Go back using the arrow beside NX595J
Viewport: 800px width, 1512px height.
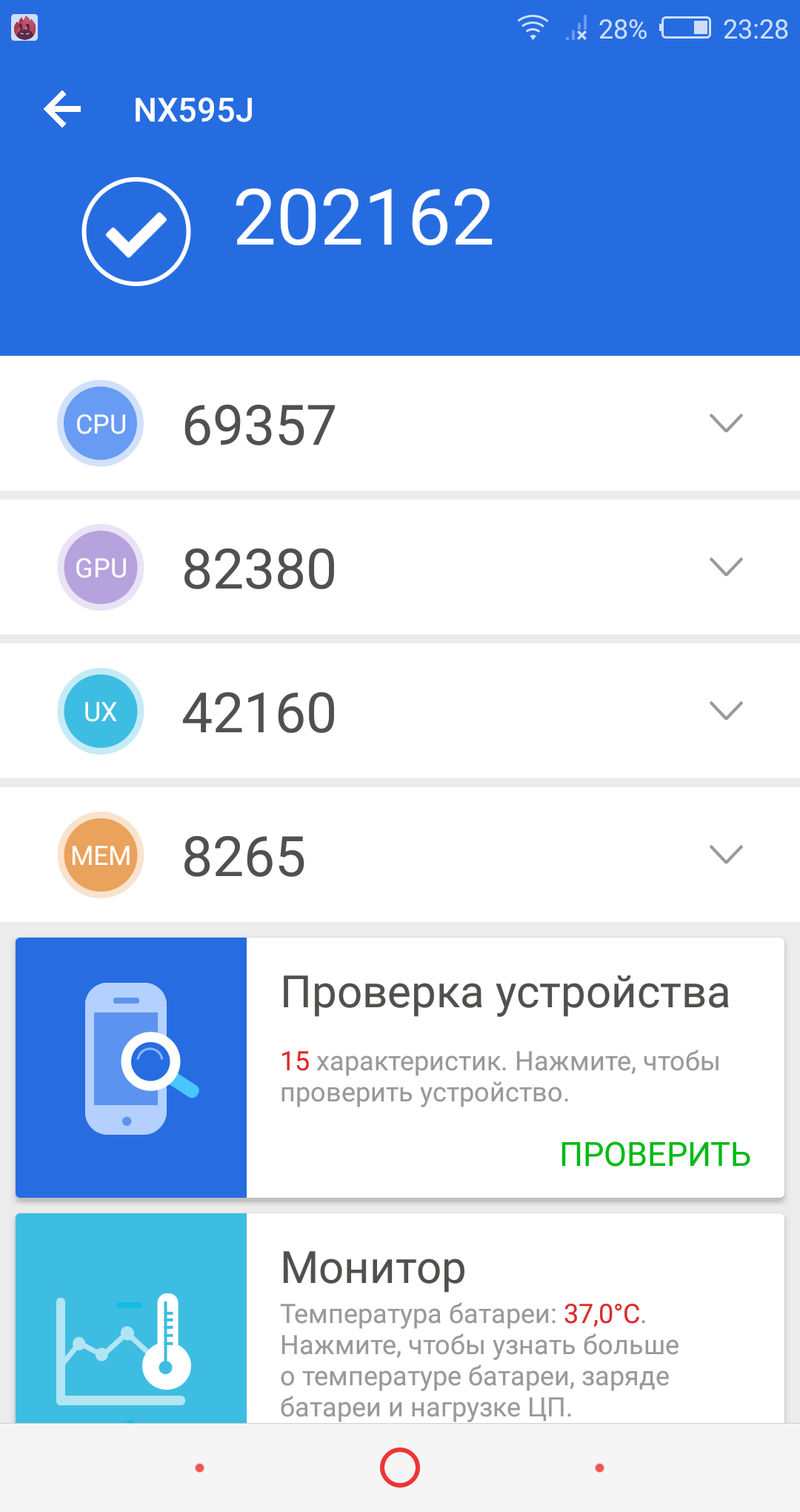[62, 110]
